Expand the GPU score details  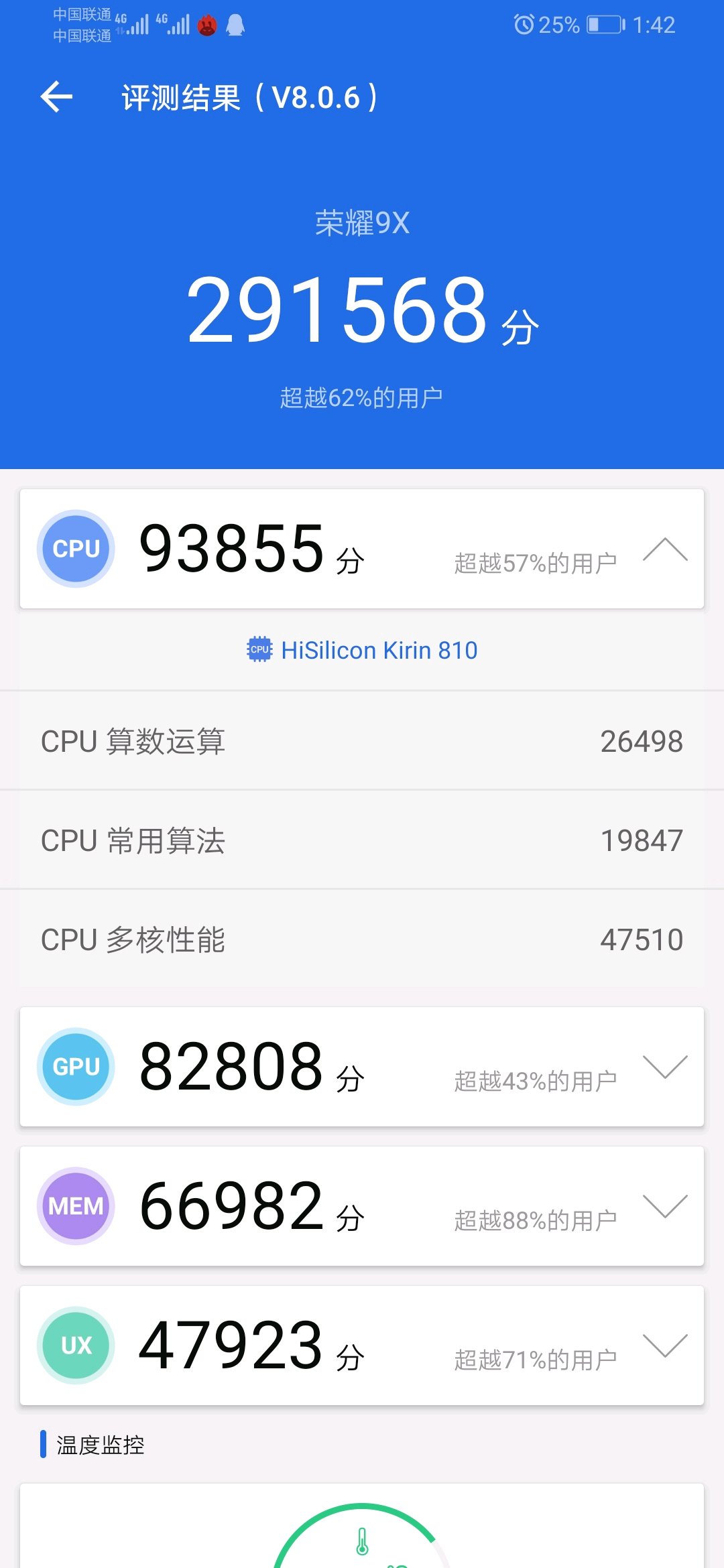click(665, 1067)
